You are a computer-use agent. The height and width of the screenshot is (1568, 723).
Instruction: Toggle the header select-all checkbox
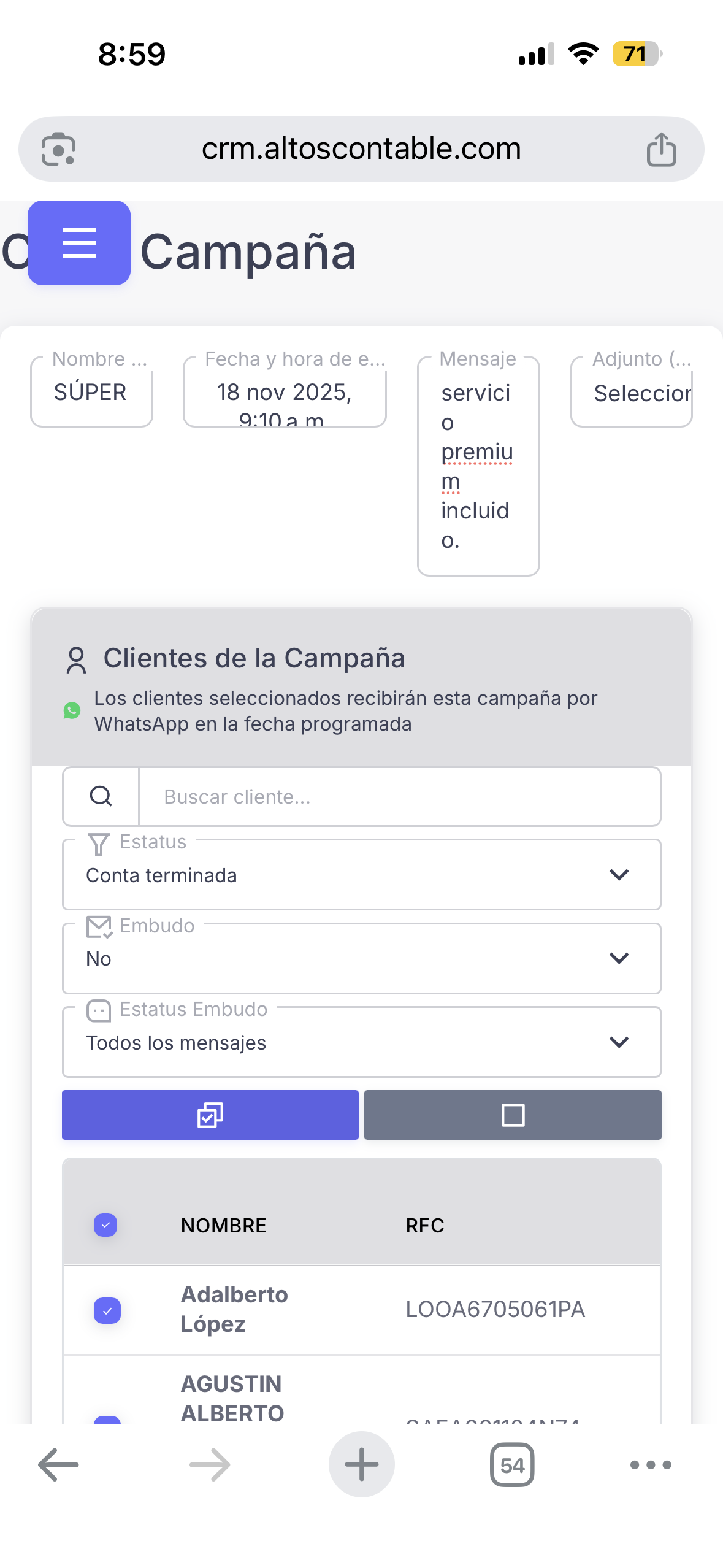(x=105, y=1225)
